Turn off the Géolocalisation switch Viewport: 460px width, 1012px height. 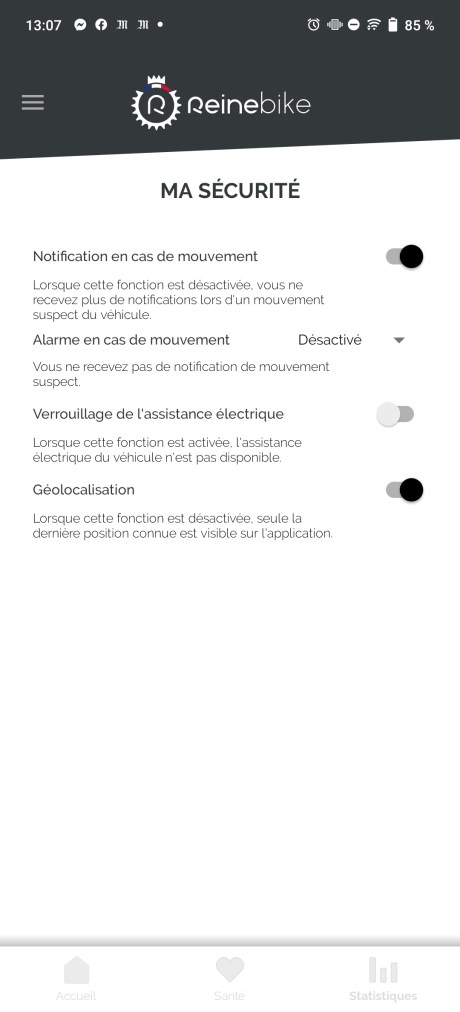404,490
